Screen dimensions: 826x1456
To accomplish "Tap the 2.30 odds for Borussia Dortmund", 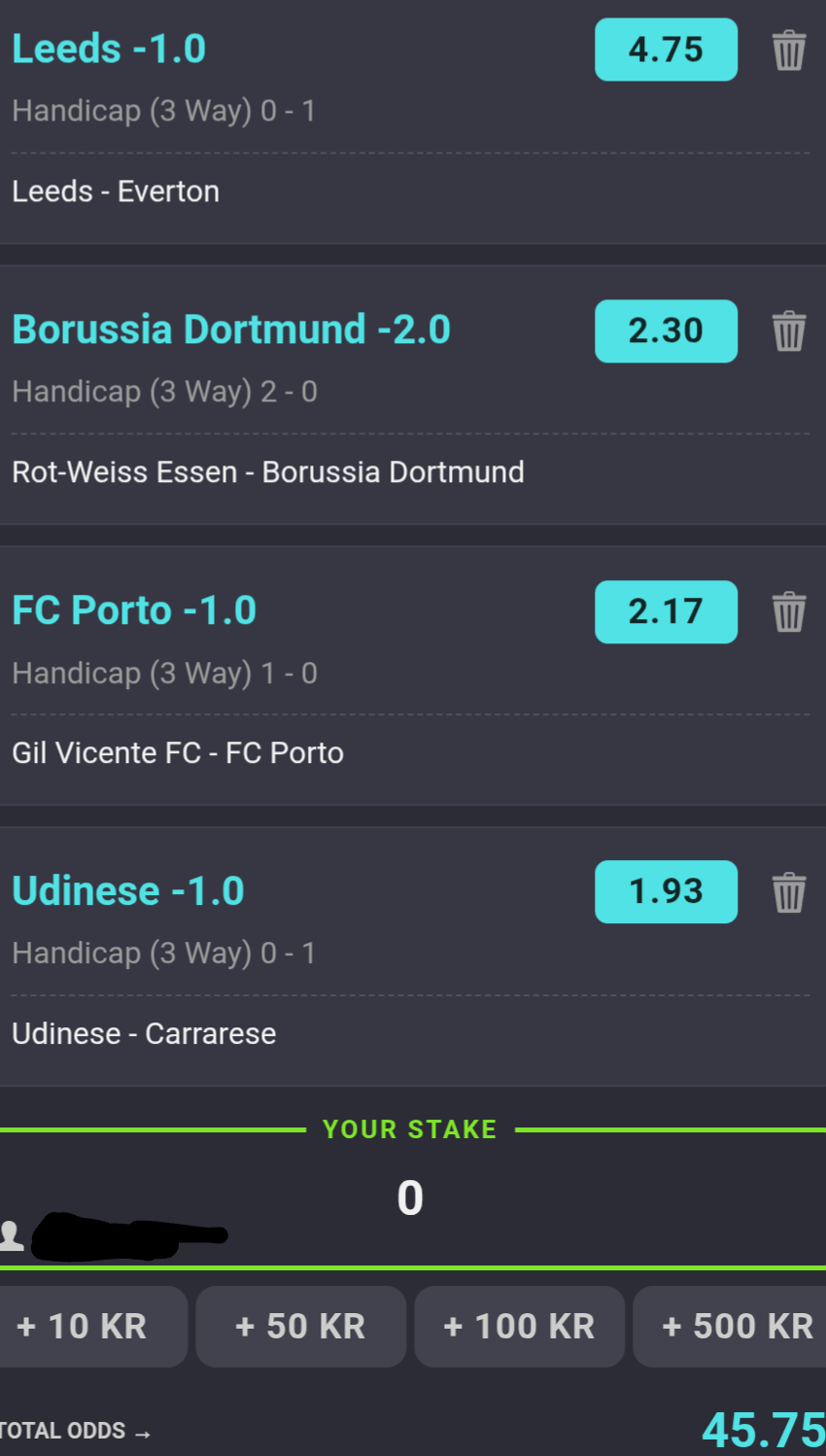I will click(666, 330).
